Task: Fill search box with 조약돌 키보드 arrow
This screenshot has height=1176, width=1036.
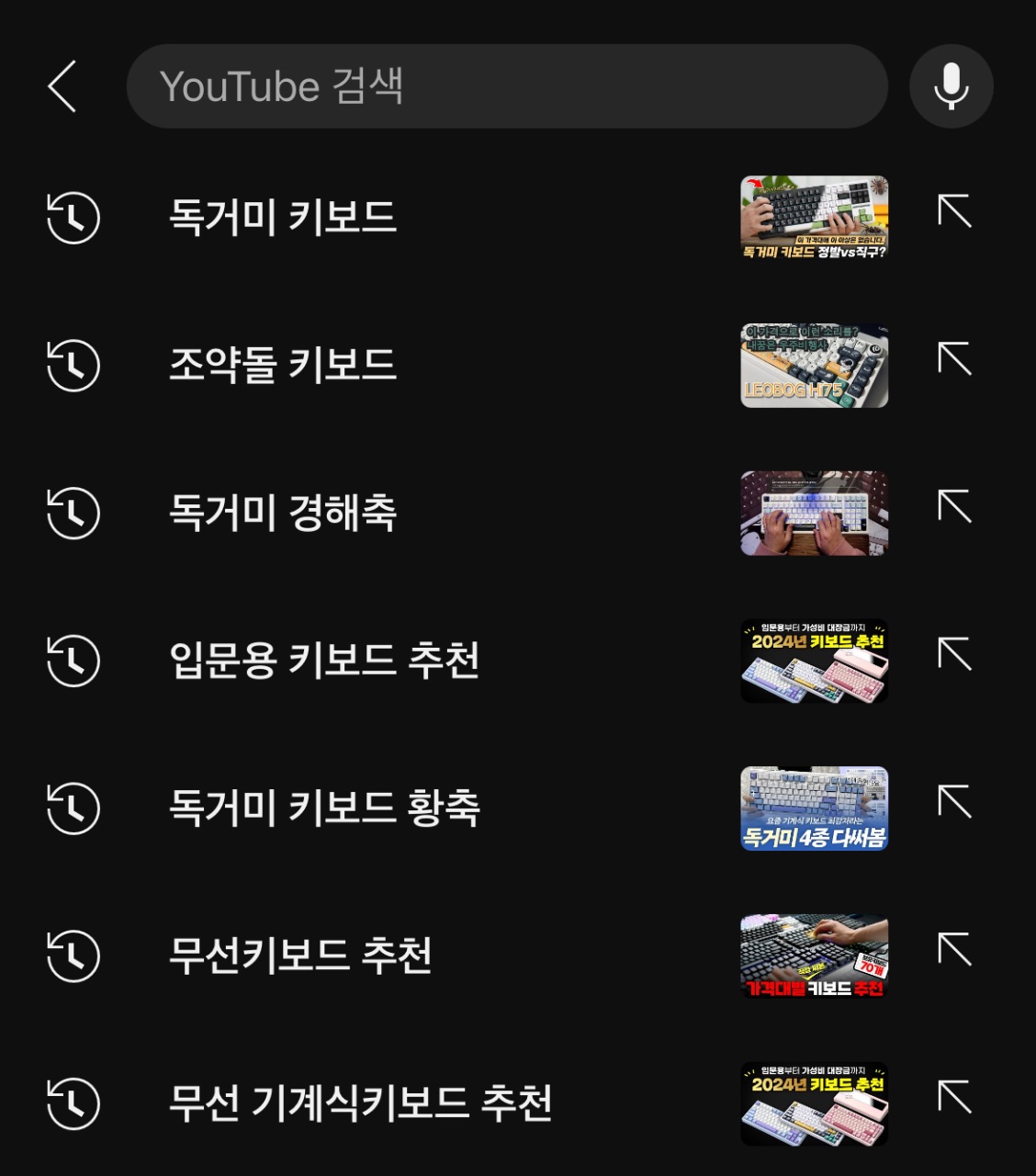Action: [955, 359]
